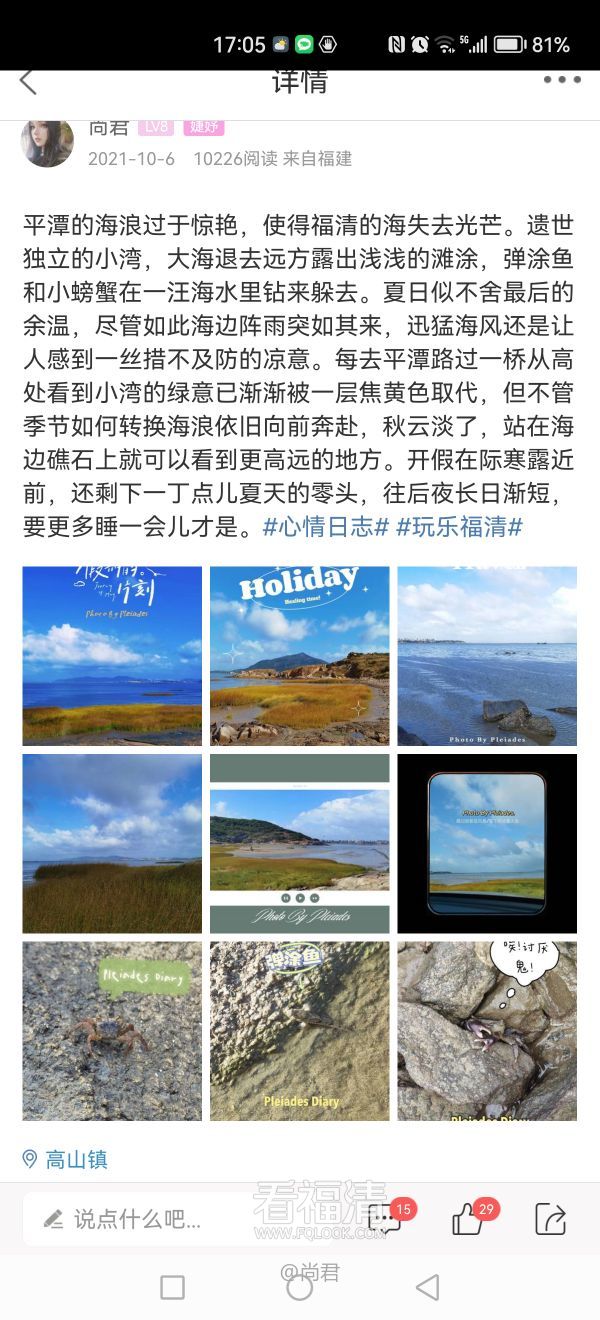Open the three-dot overflow menu
This screenshot has height=1320, width=600.
coord(562,80)
